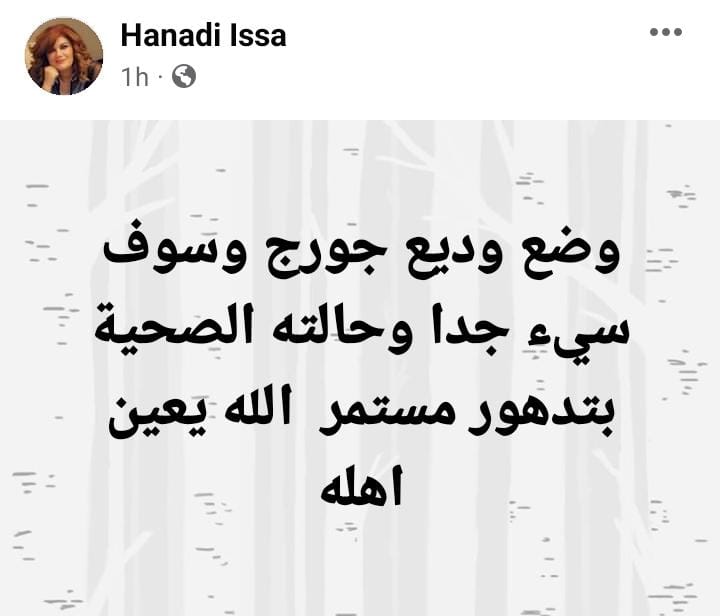The height and width of the screenshot is (616, 720).
Task: Open the post's three-dot options menu
Action: tap(665, 32)
